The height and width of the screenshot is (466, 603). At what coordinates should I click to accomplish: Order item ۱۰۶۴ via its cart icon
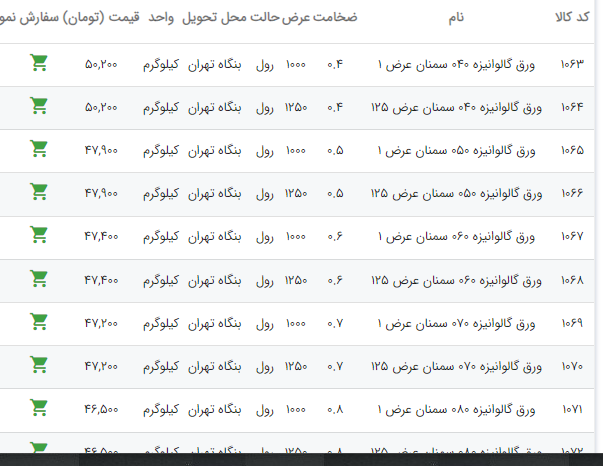(39, 106)
